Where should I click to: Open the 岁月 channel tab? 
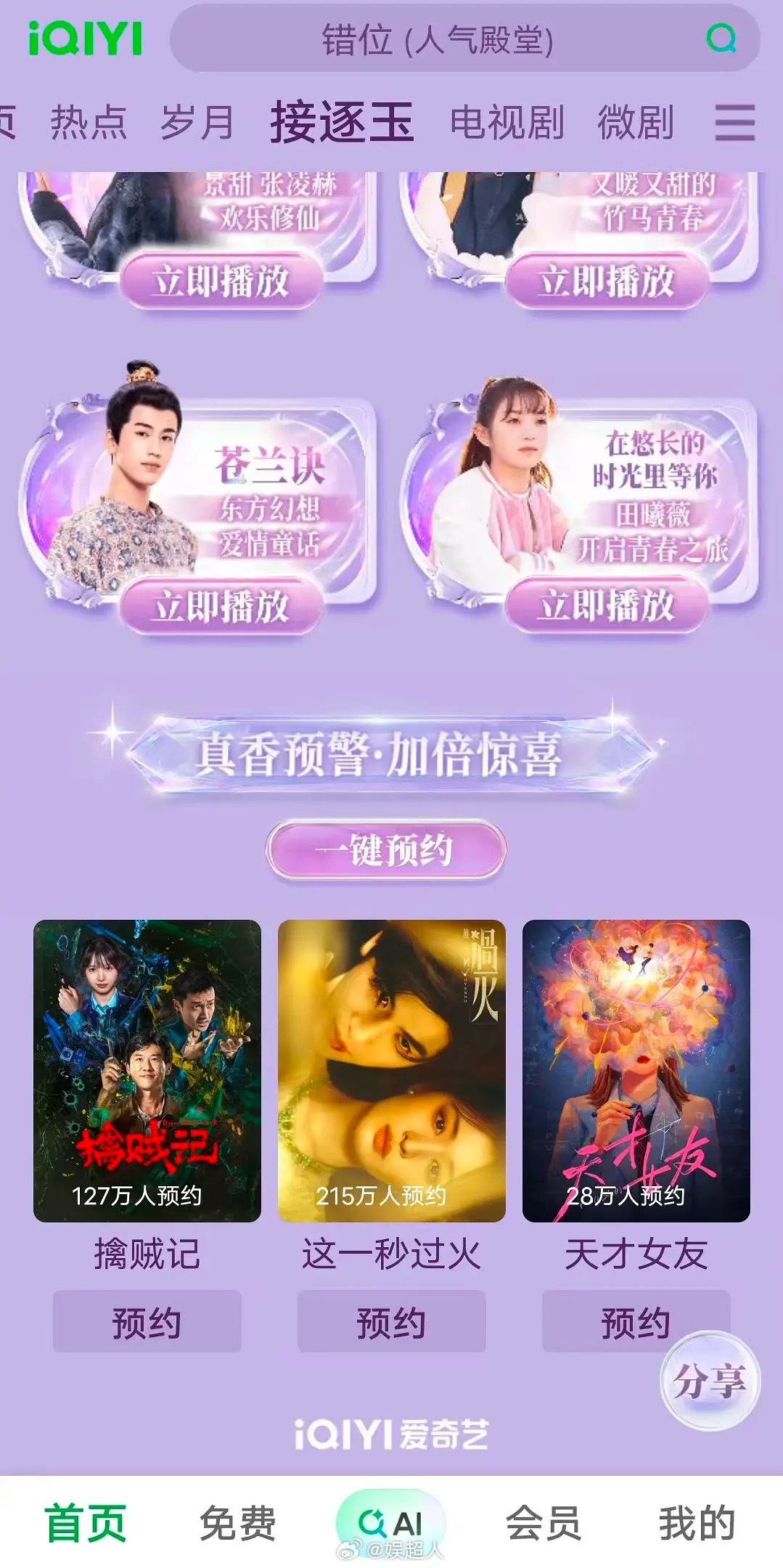tap(201, 121)
